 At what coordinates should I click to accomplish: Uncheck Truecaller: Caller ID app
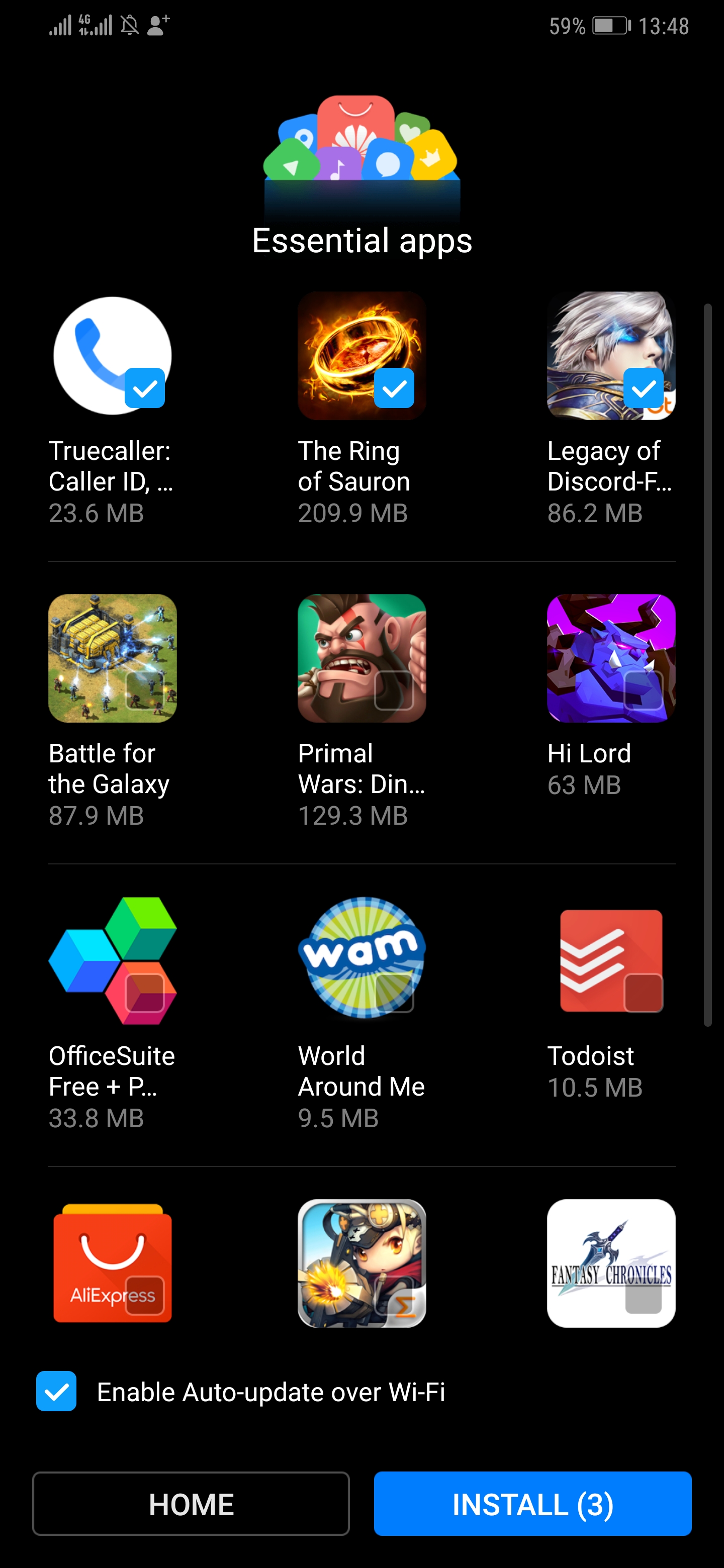145,388
